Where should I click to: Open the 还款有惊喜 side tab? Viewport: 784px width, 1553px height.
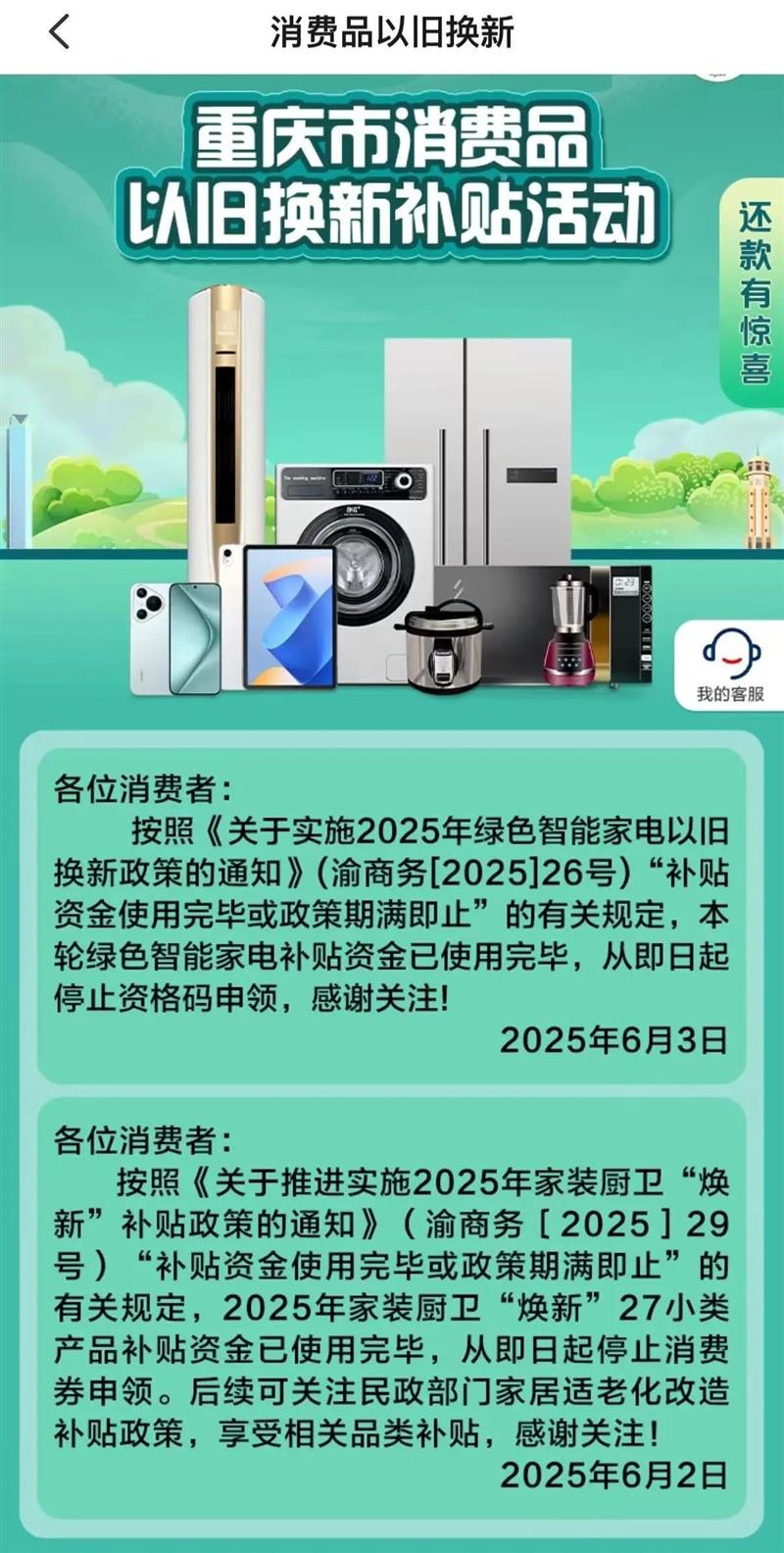pos(754,292)
